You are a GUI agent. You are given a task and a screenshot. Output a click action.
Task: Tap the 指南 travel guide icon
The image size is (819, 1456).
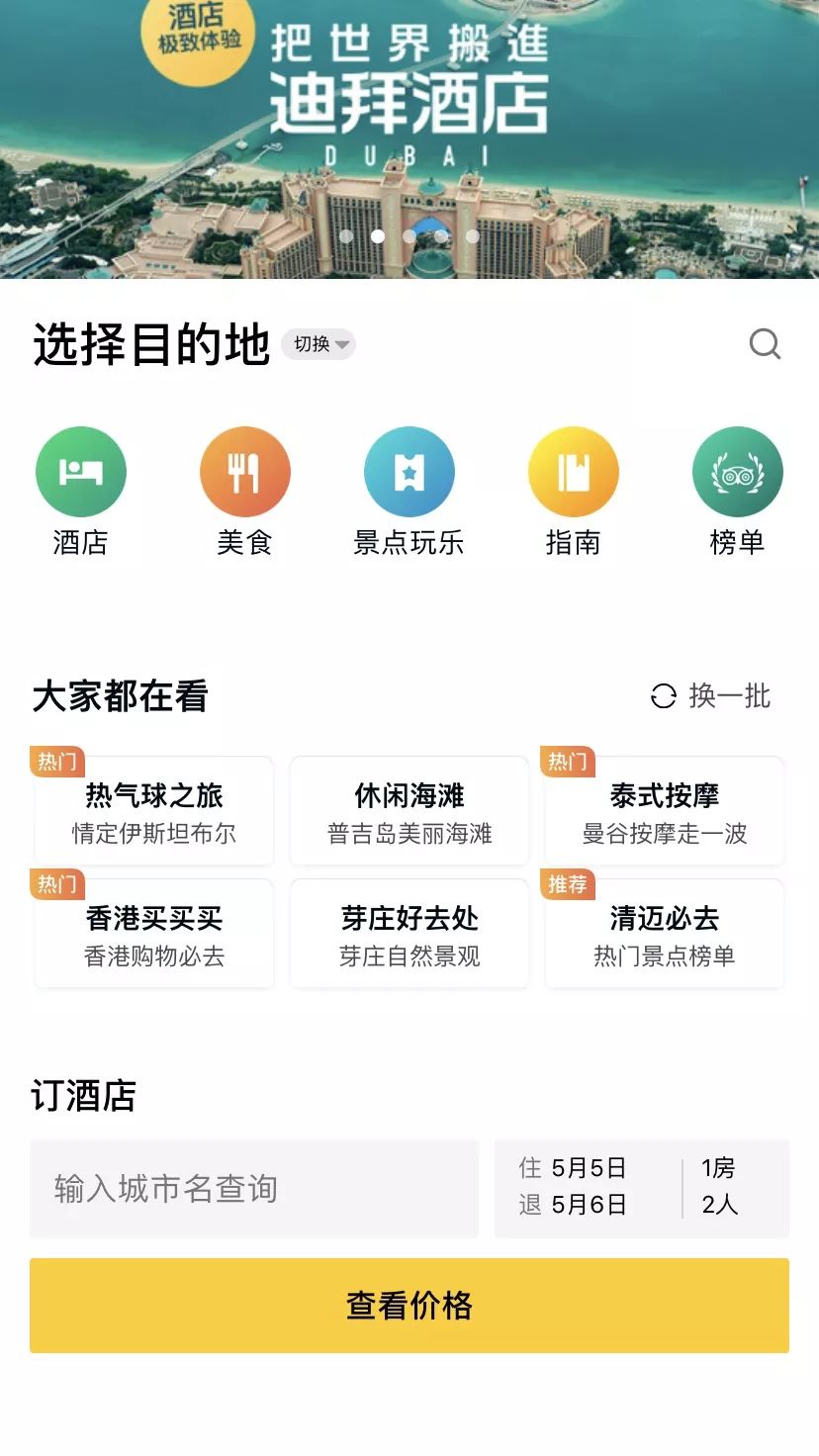(574, 471)
